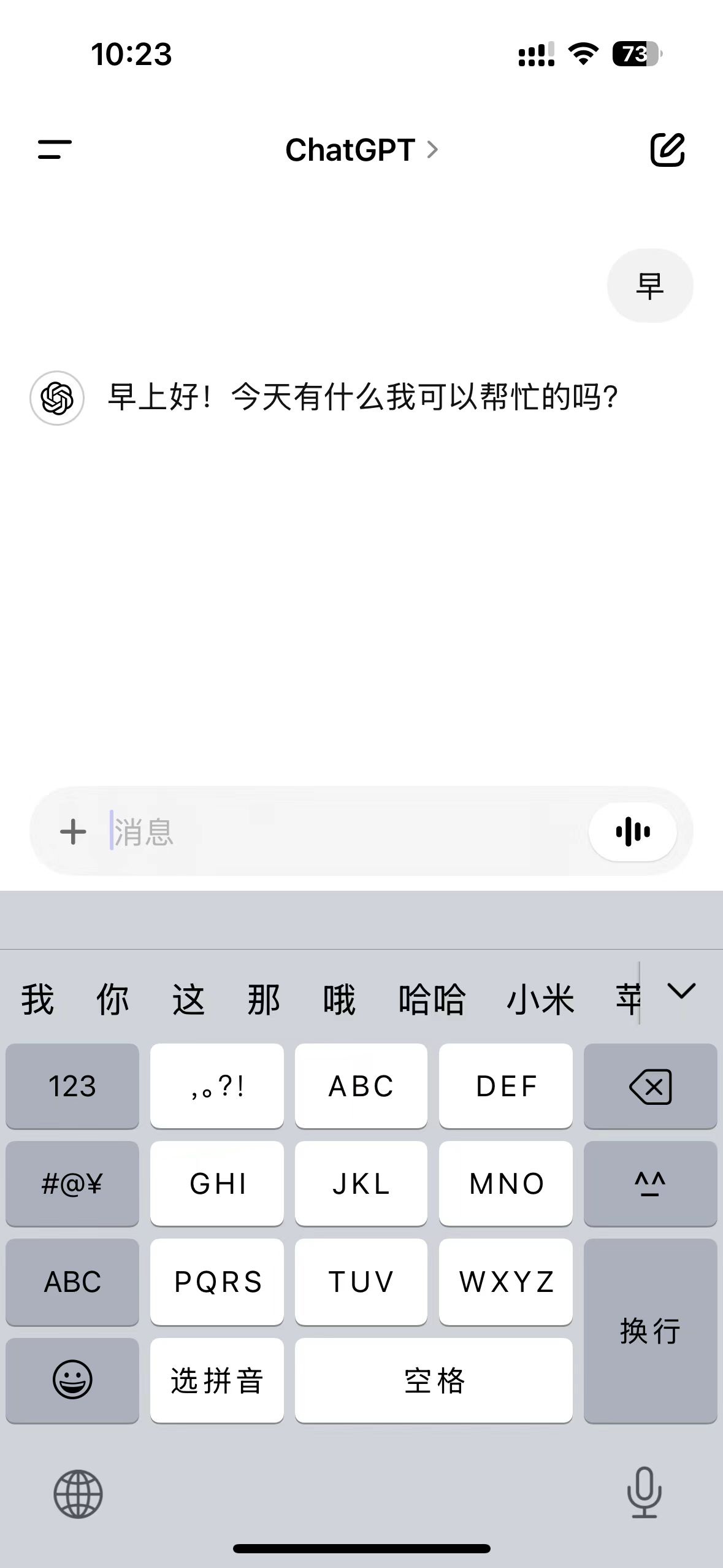Expand keyboard candidate list arrow
The image size is (723, 1568).
(x=681, y=991)
